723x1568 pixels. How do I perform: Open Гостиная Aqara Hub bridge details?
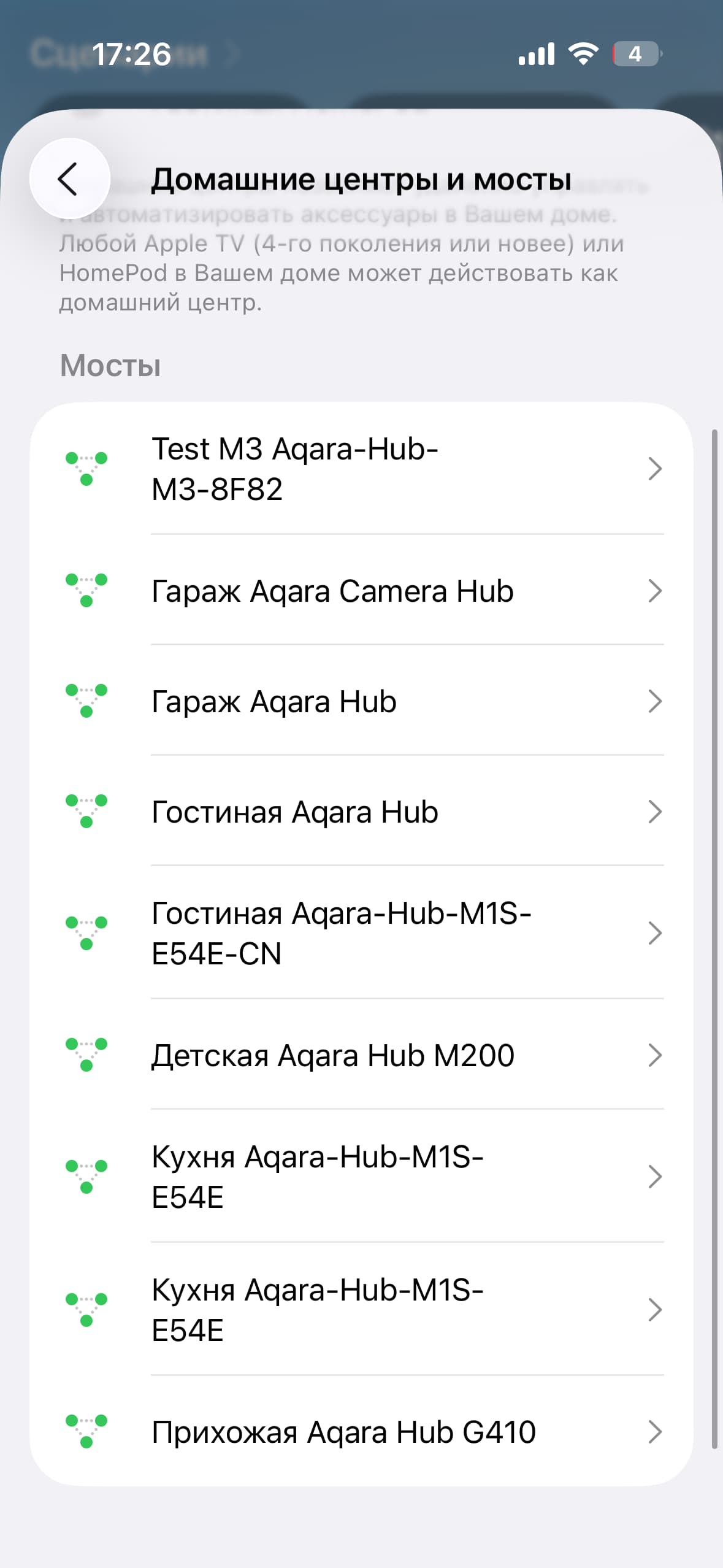pyautogui.click(x=362, y=812)
